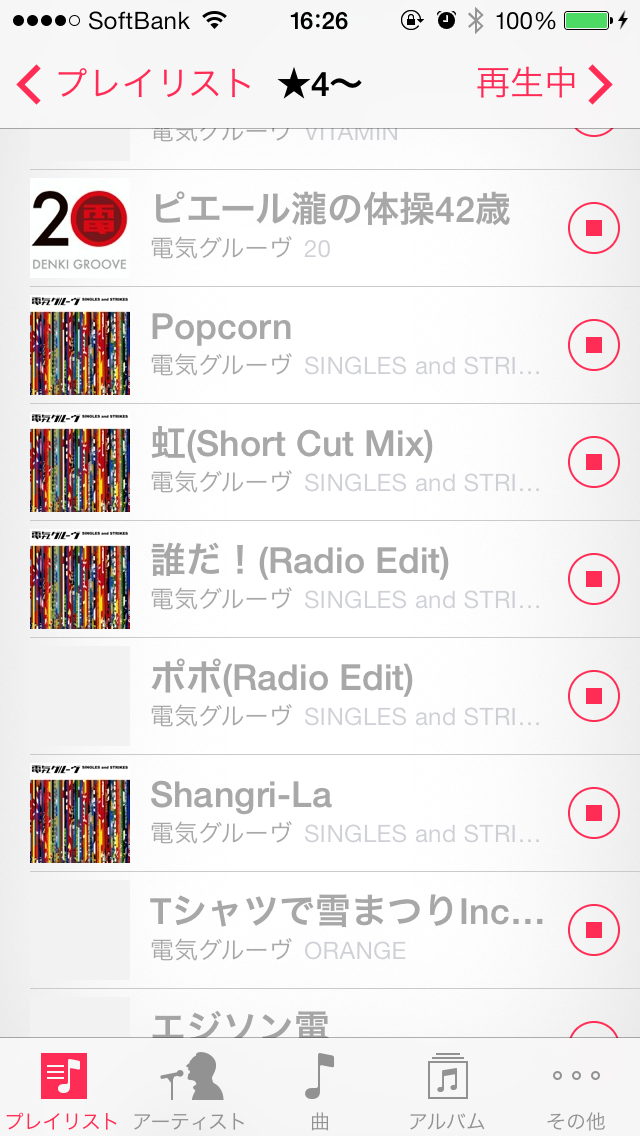
Task: Tap the stop icon beside ピエール瀧の体操42歳
Action: pos(594,228)
